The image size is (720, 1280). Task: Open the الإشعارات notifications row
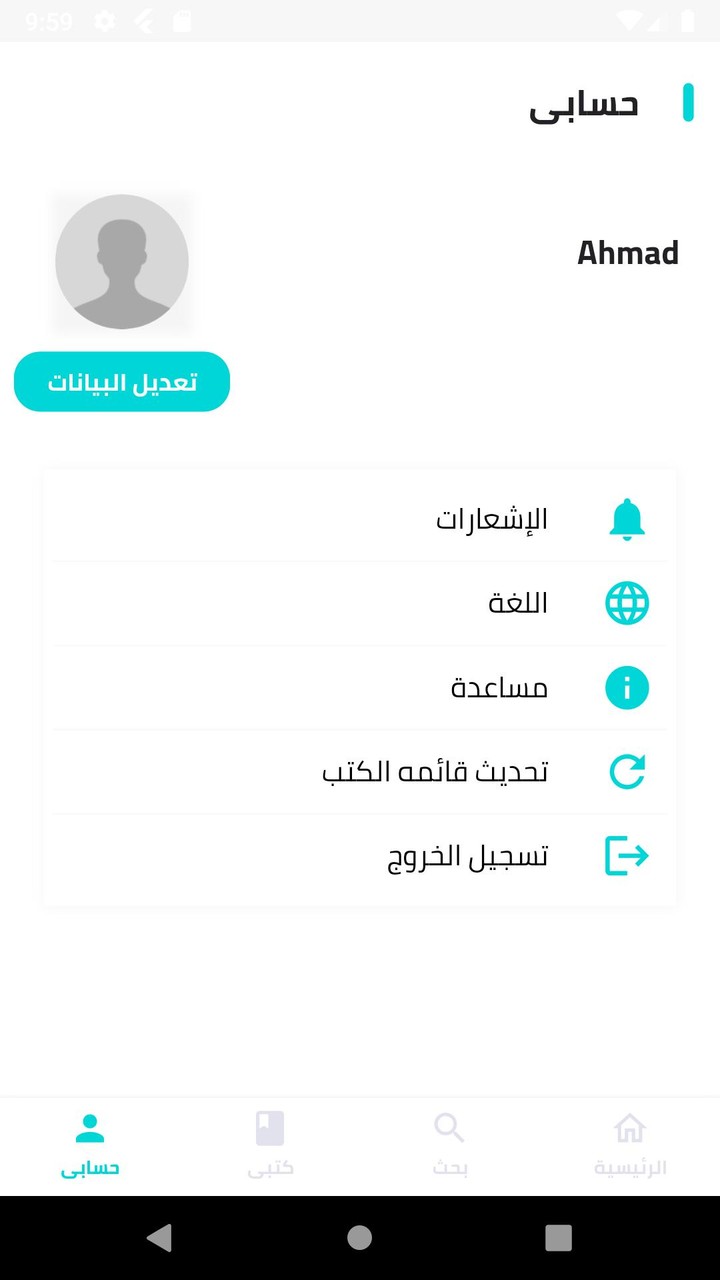pos(360,520)
